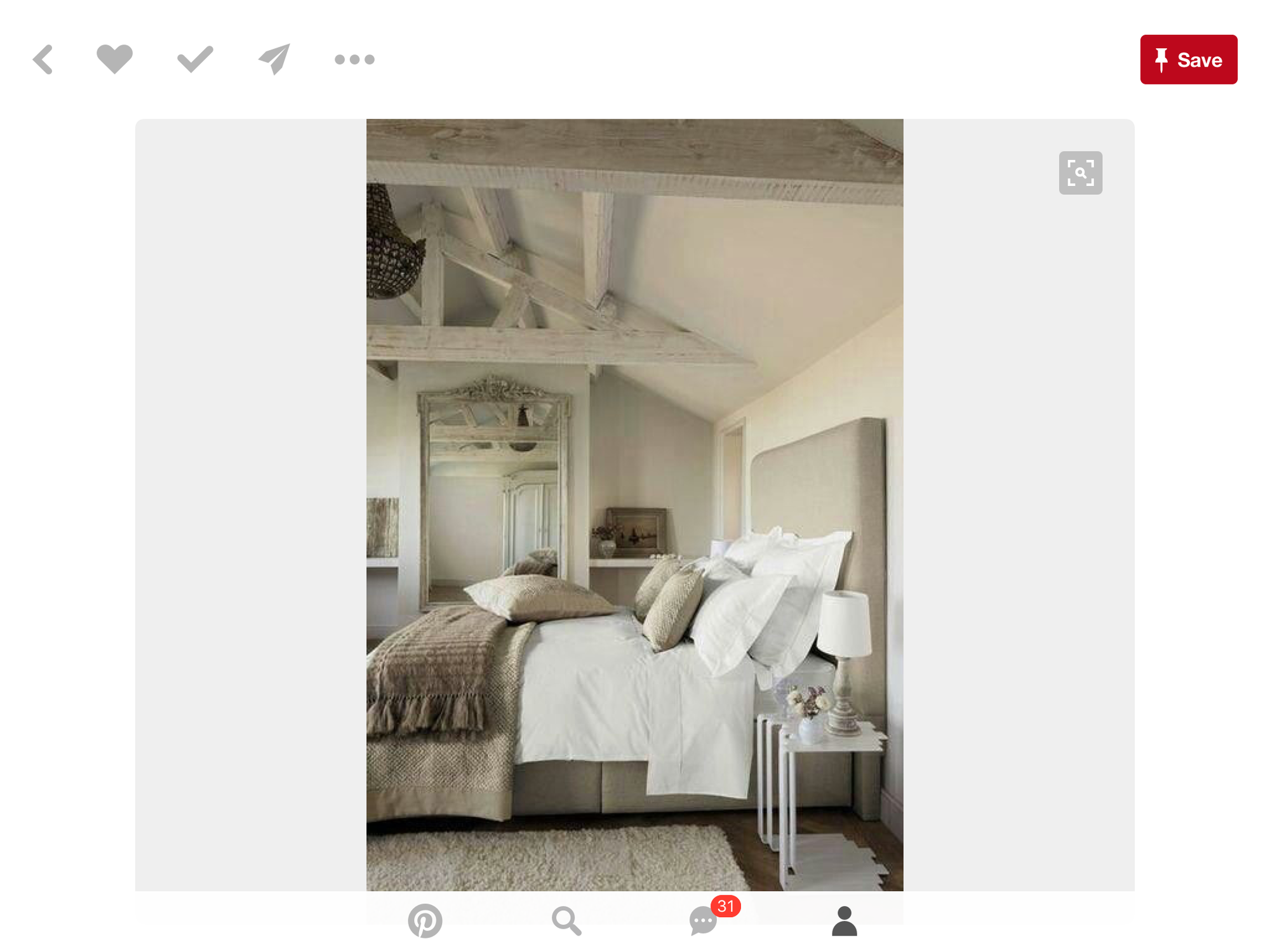1270x952 pixels.
Task: Send this pin via the paper plane
Action: tap(274, 60)
